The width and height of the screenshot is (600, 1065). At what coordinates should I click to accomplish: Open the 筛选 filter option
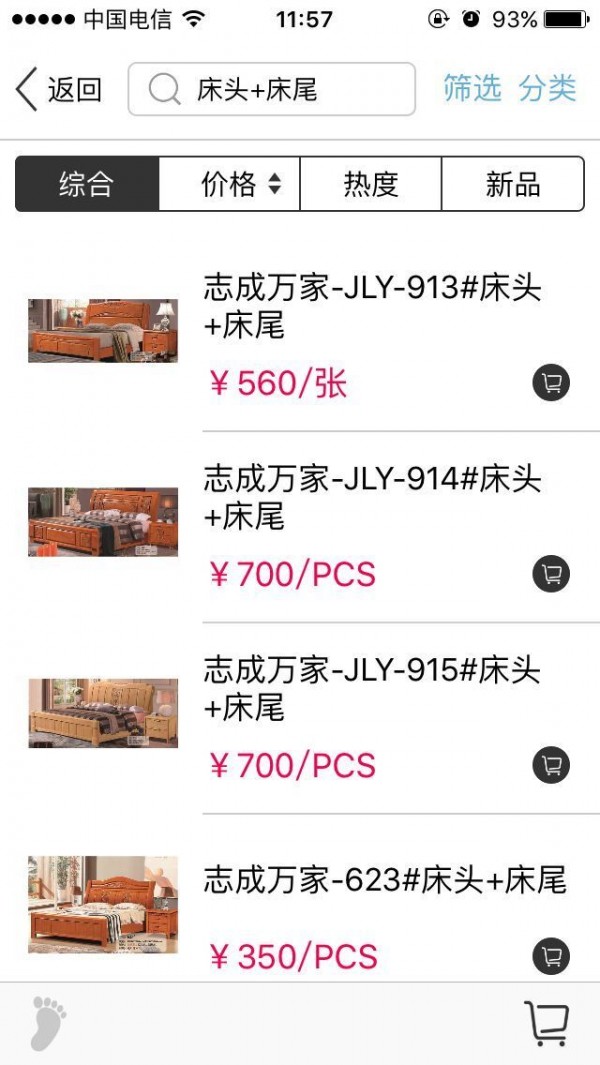(472, 88)
